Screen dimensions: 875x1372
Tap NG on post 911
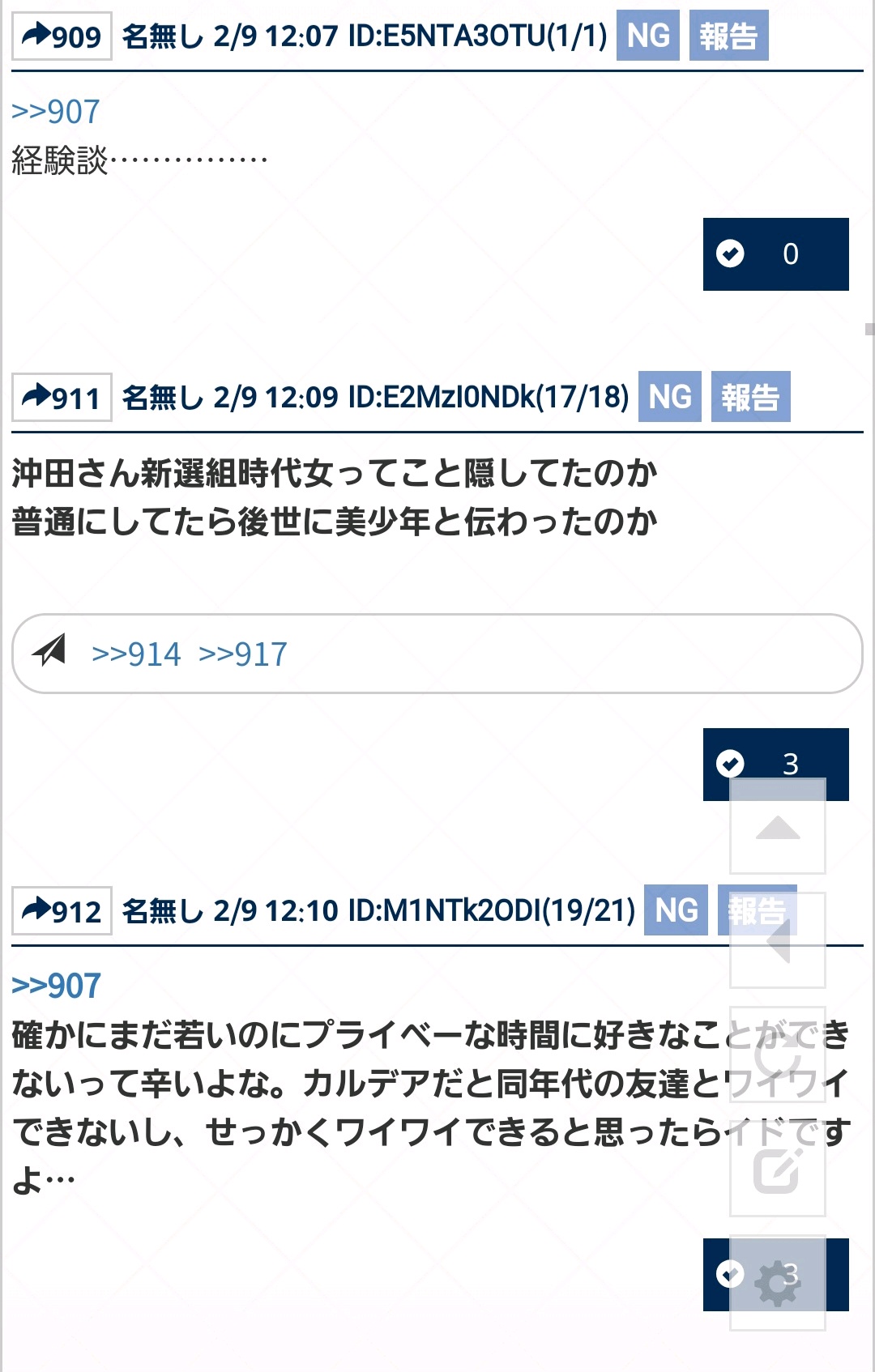(669, 398)
